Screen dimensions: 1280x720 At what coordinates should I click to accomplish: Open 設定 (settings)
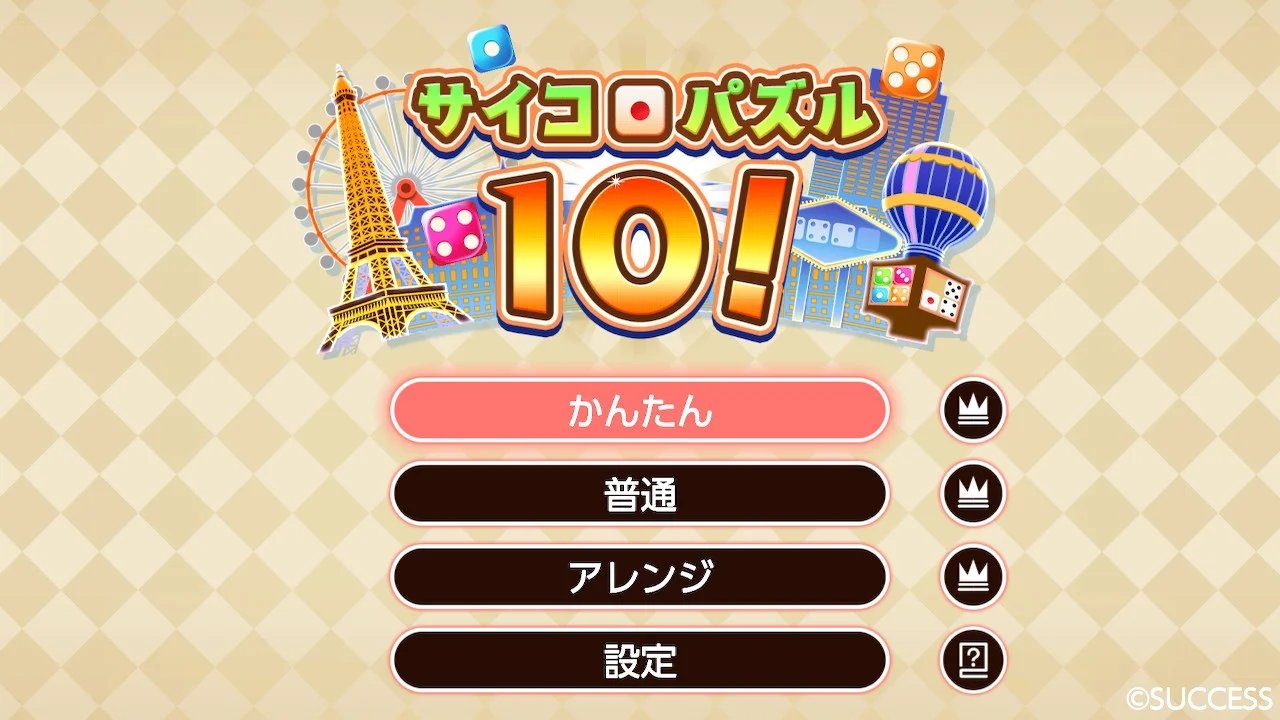pyautogui.click(x=639, y=660)
